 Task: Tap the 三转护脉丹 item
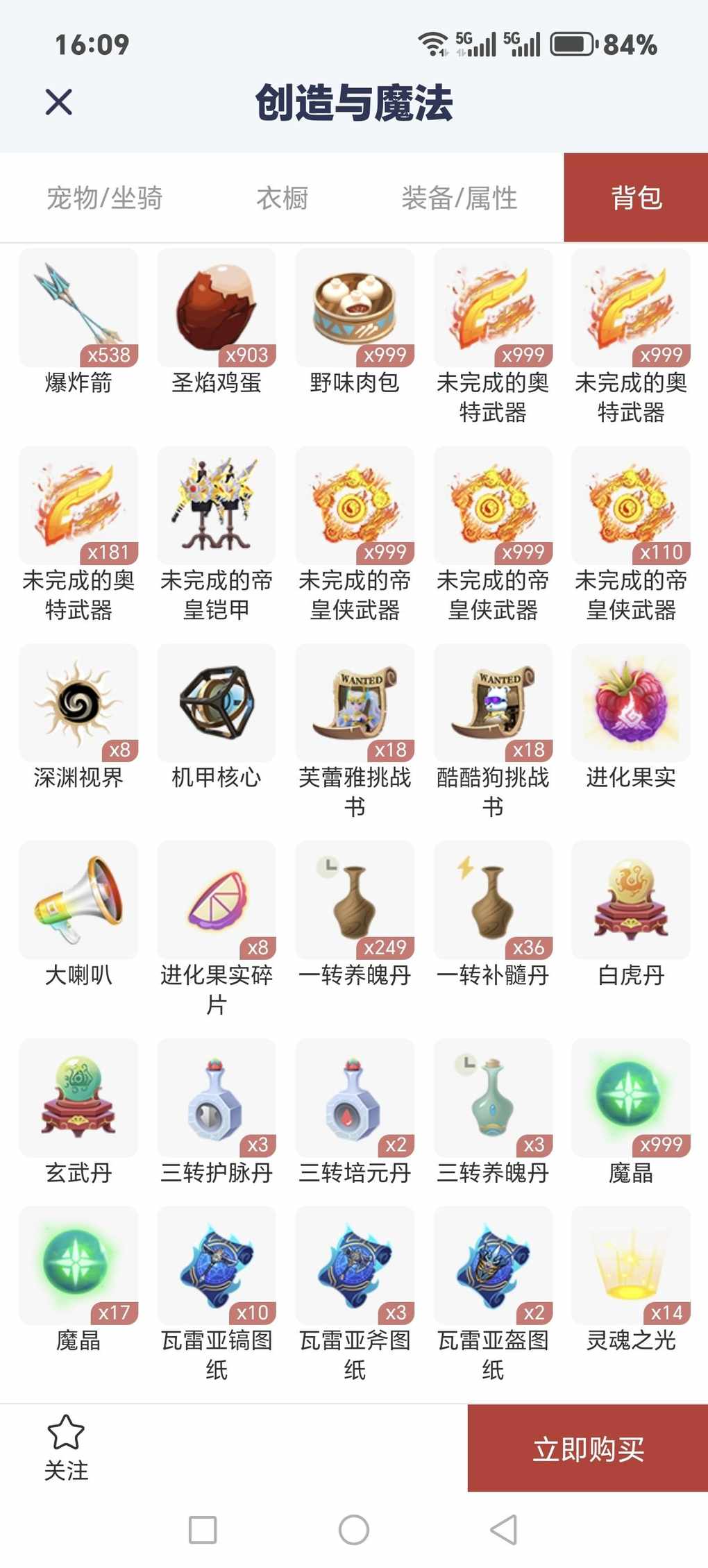click(x=217, y=1099)
